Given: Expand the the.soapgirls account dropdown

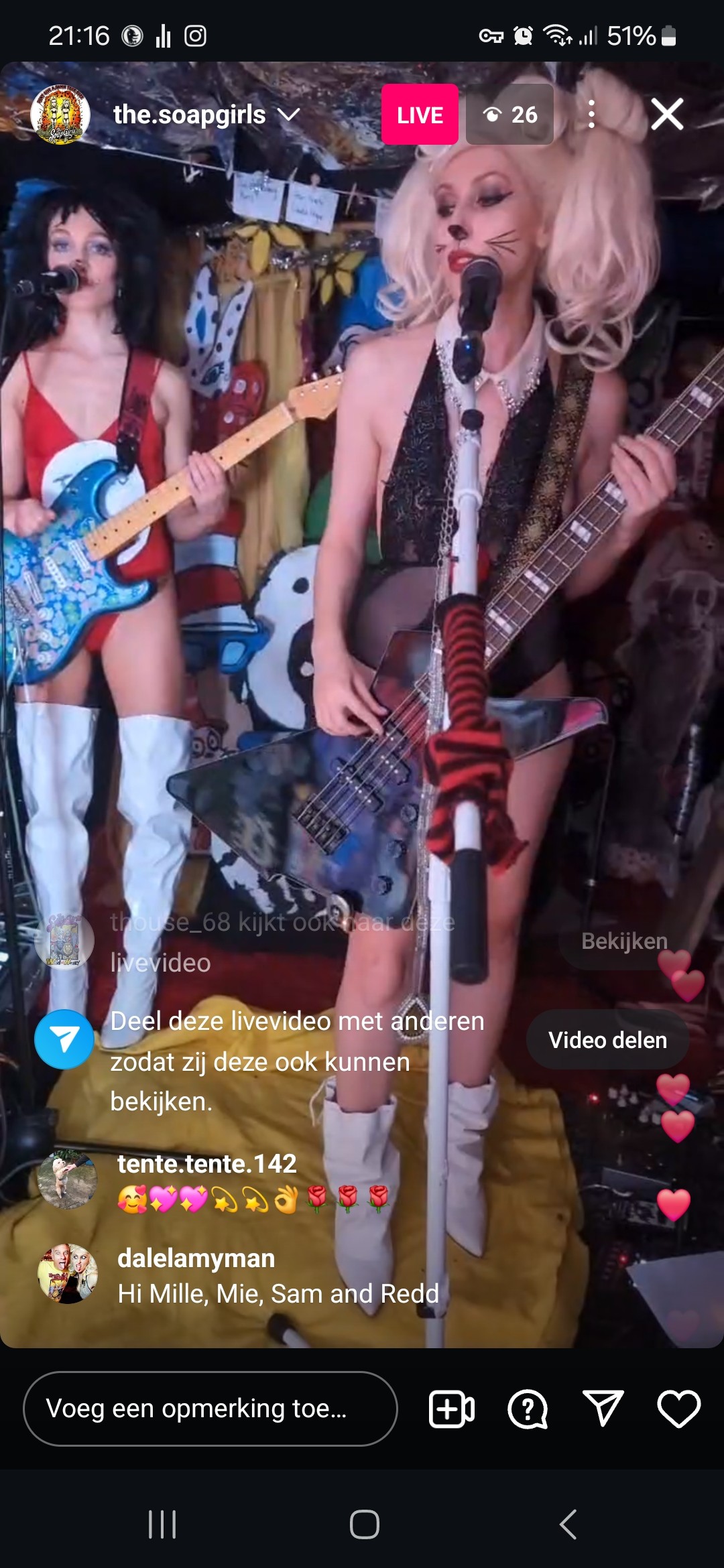Looking at the screenshot, I should (x=289, y=115).
